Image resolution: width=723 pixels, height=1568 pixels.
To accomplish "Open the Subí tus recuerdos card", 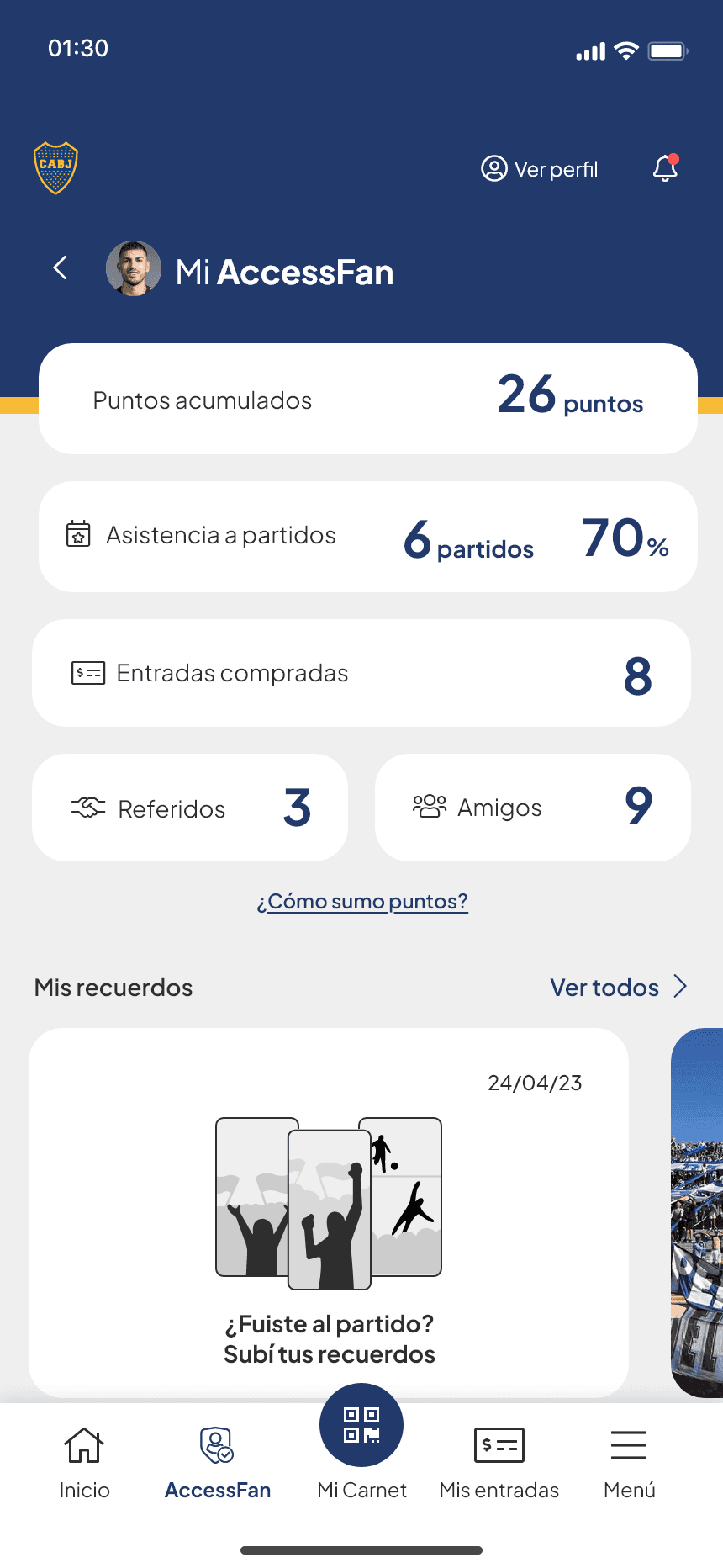I will [x=329, y=1211].
